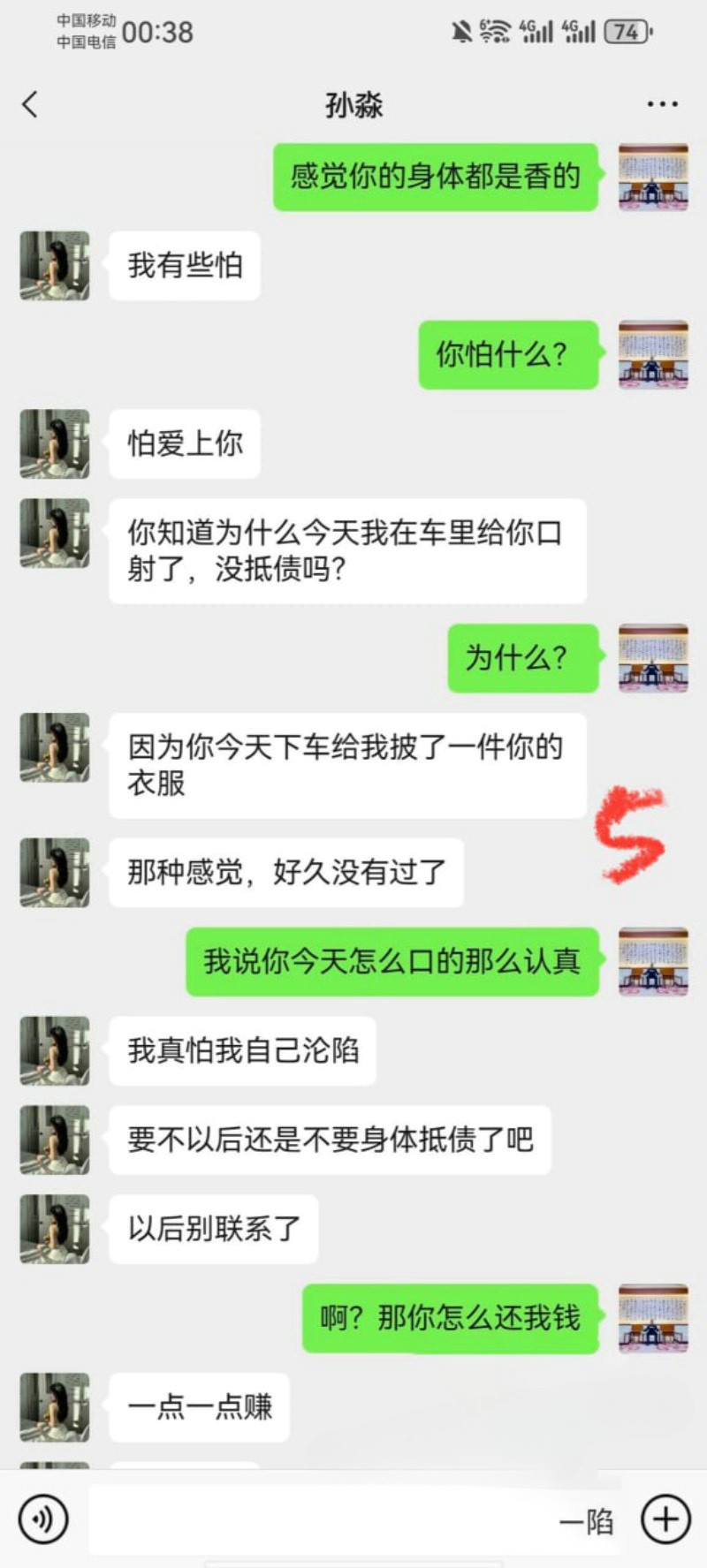The height and width of the screenshot is (1568, 707).
Task: Go back to the chat list
Action: tap(30, 104)
